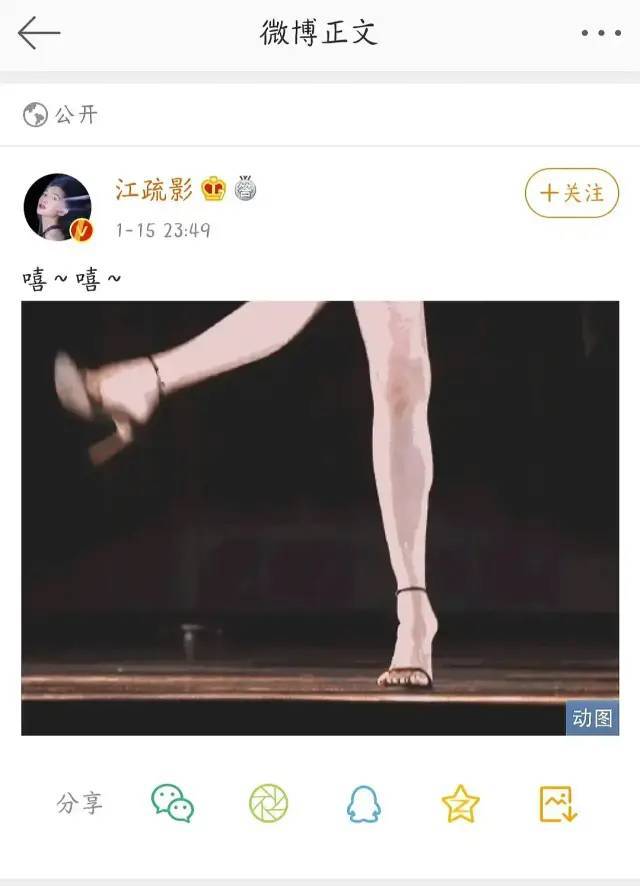Save the image with the download icon
The image size is (640, 886).
[x=557, y=803]
